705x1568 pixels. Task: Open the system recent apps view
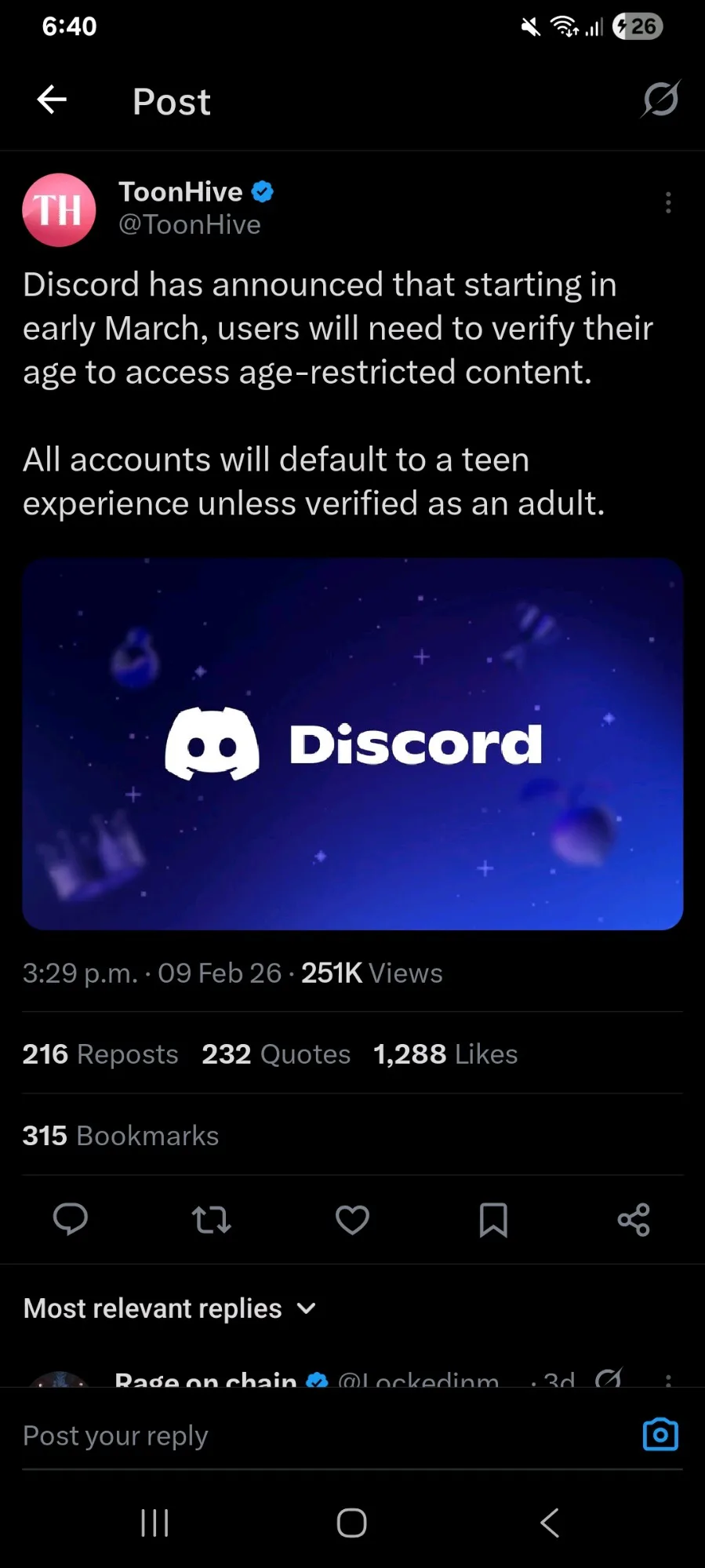pos(154,1523)
